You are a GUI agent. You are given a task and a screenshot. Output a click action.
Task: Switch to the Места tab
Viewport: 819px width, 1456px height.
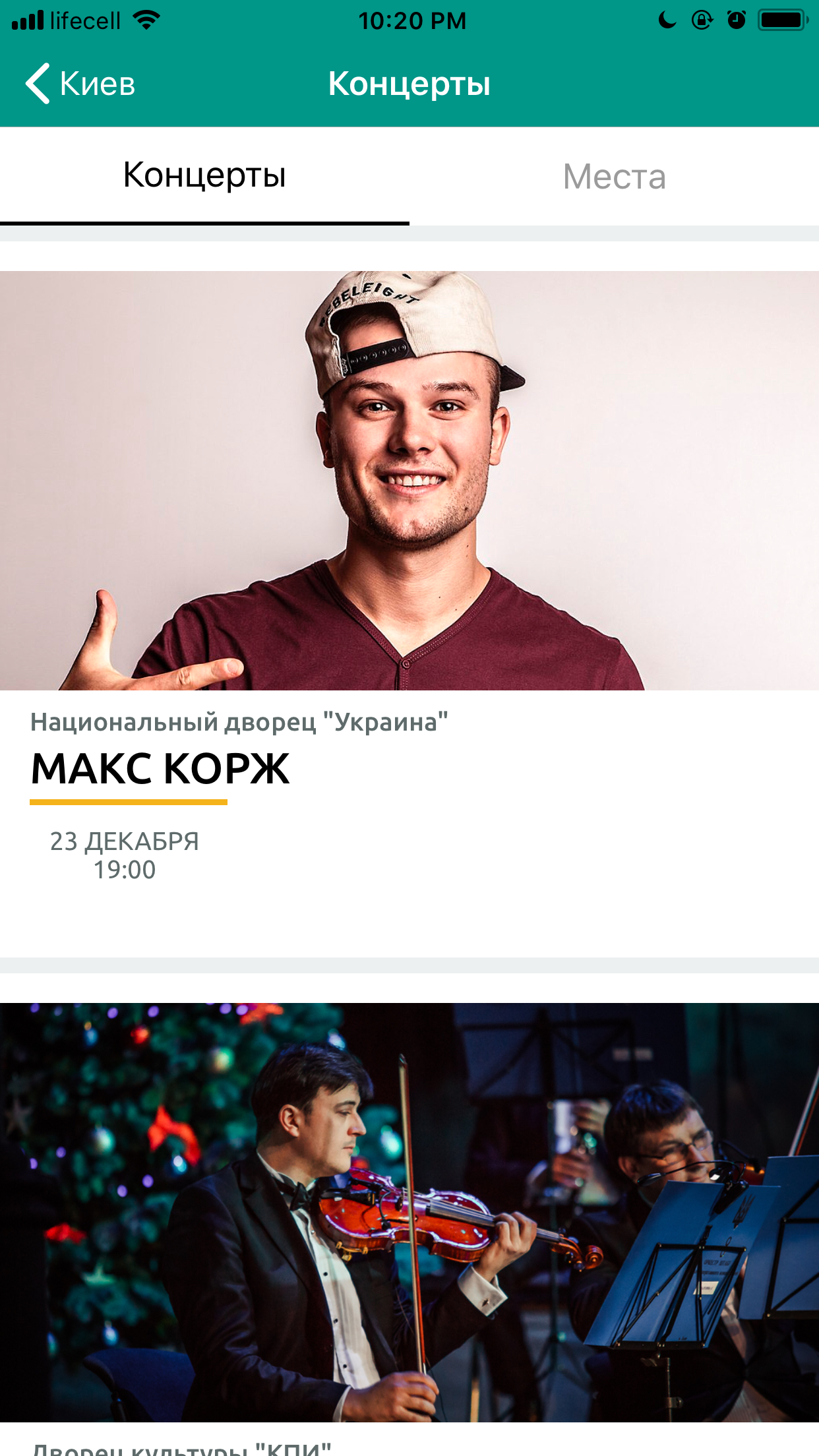614,176
